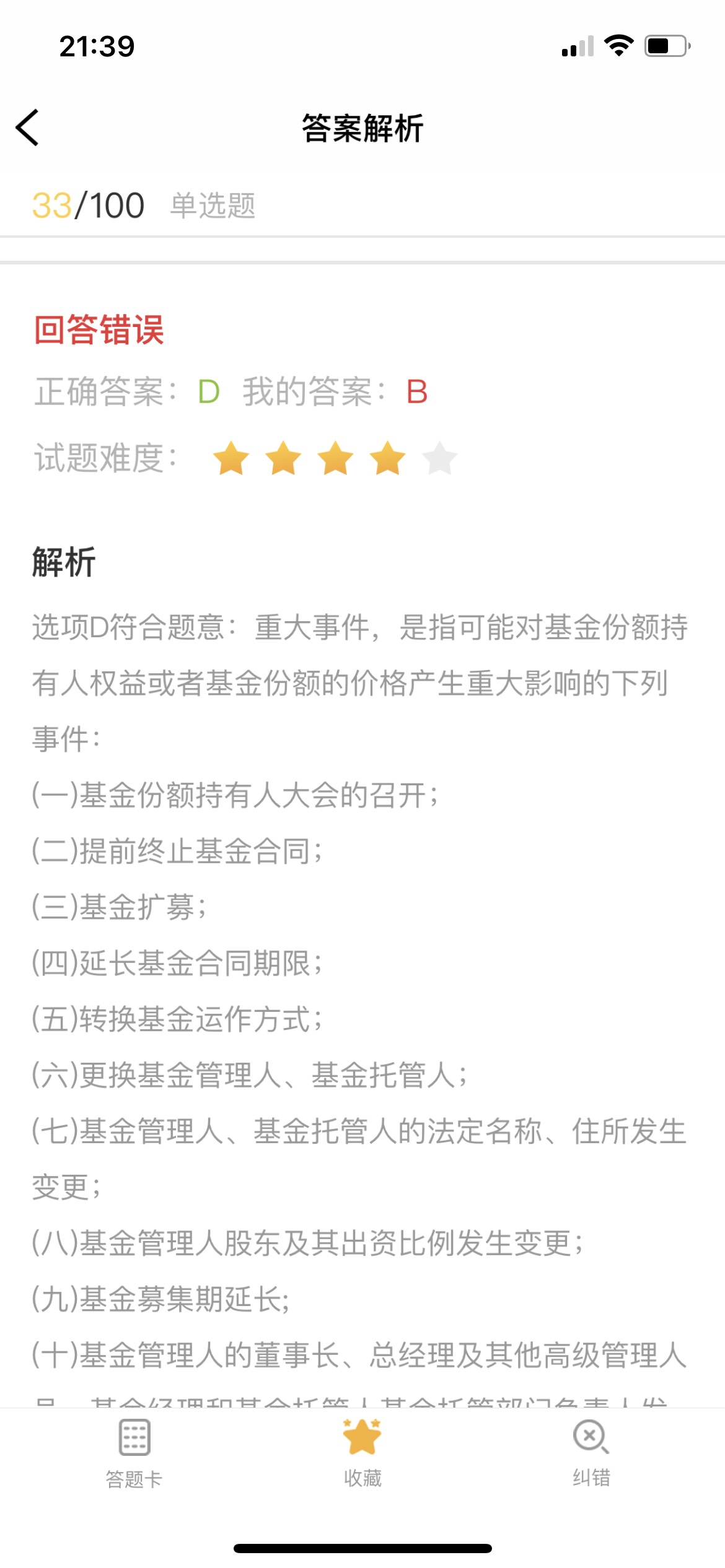Open the 答题卡 answer sheet
This screenshot has height=1568, width=725.
(x=134, y=1453)
